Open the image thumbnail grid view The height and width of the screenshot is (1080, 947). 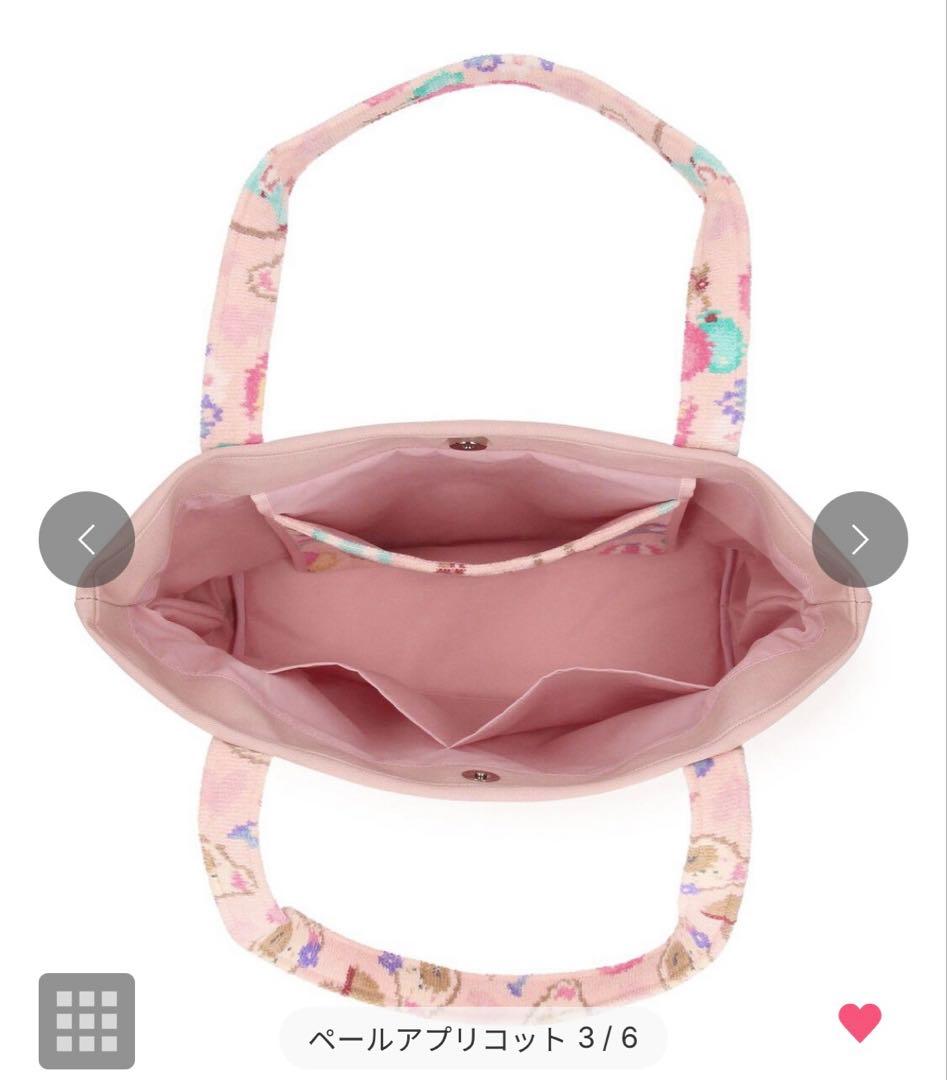coord(87,1019)
